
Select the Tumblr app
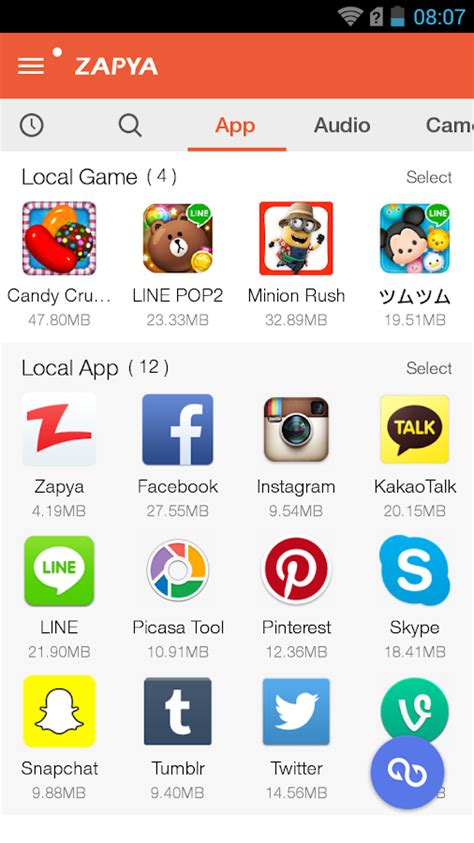(x=178, y=711)
